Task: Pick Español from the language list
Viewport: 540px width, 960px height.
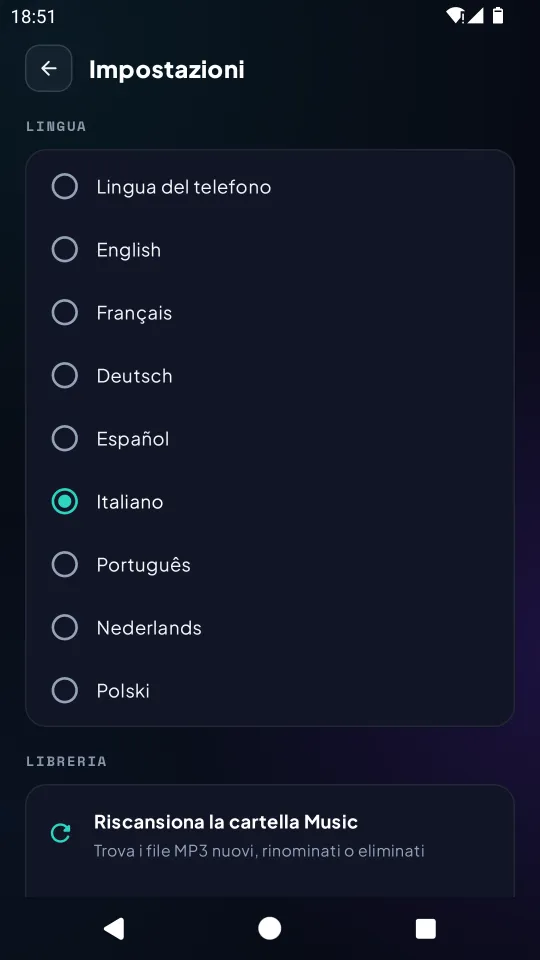Action: (x=269, y=439)
